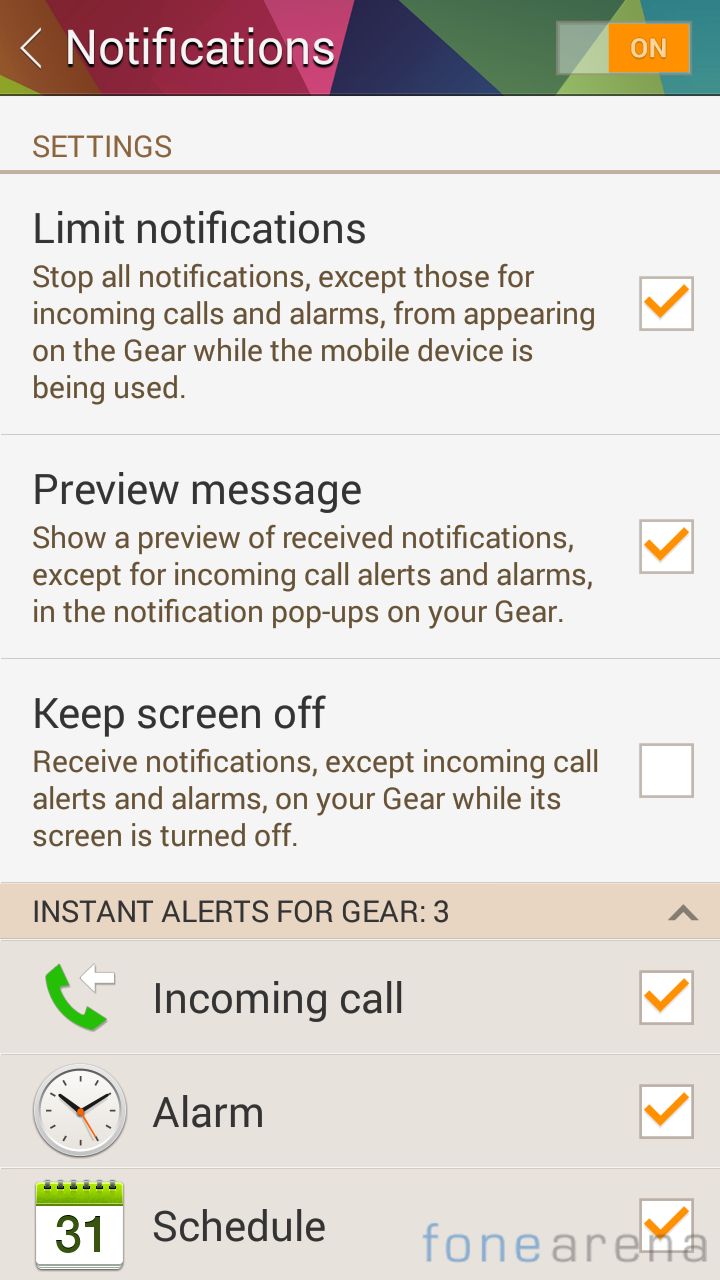This screenshot has height=1280, width=720.
Task: Go back from Notifications
Action: click(x=32, y=47)
